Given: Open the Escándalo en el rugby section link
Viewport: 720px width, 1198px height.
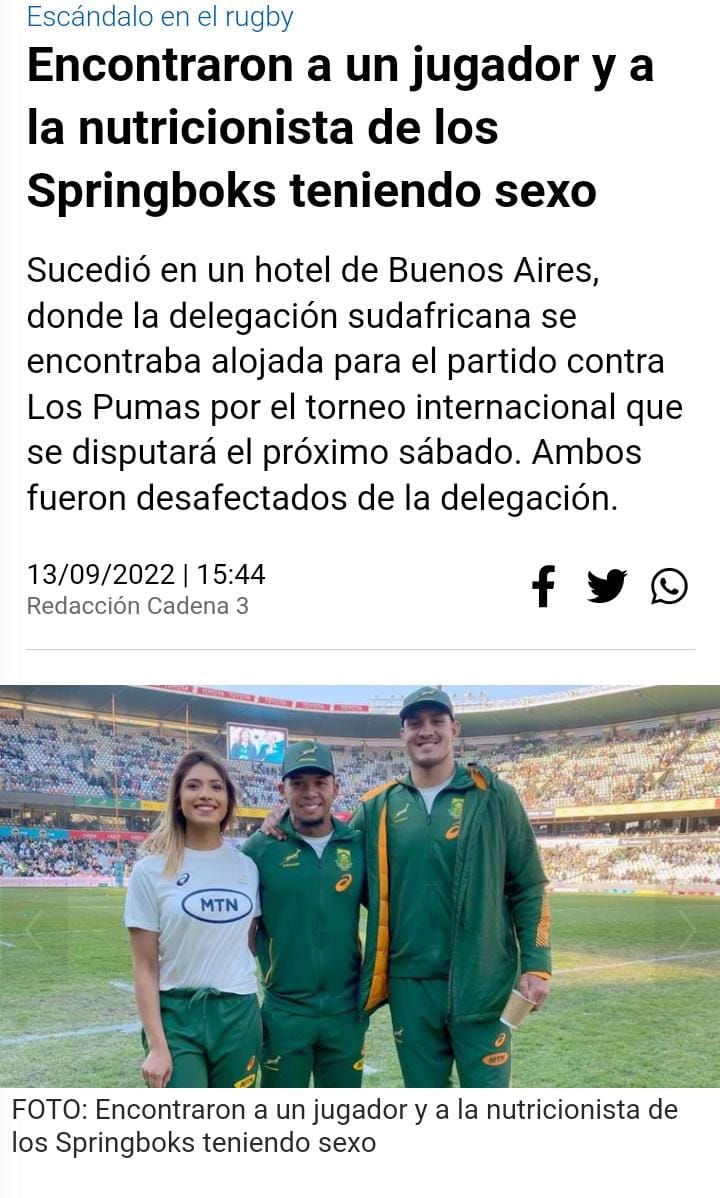Looking at the screenshot, I should (160, 16).
